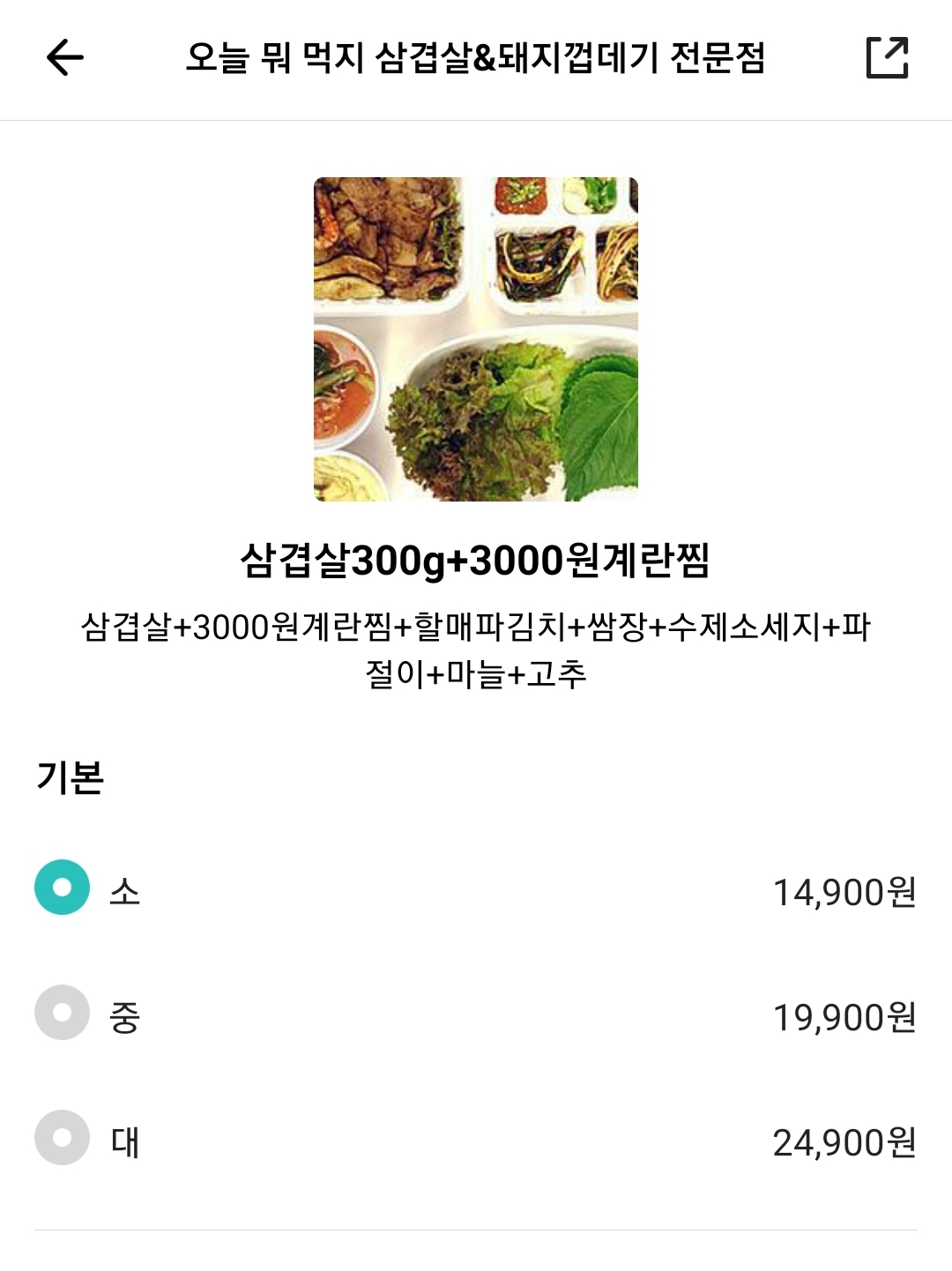Share this menu item
The height and width of the screenshot is (1271, 952).
point(886,58)
